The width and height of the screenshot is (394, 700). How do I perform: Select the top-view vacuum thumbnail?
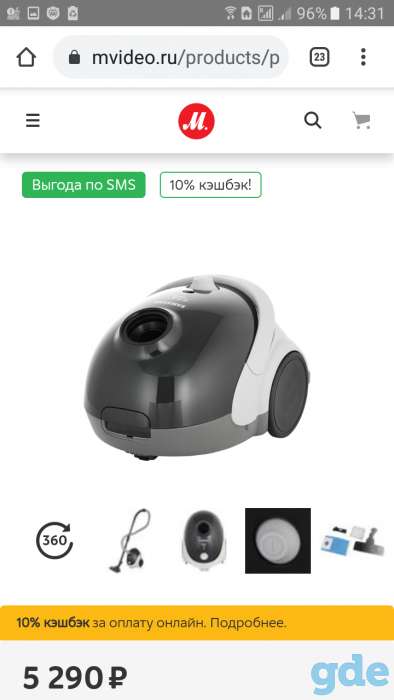pos(203,539)
